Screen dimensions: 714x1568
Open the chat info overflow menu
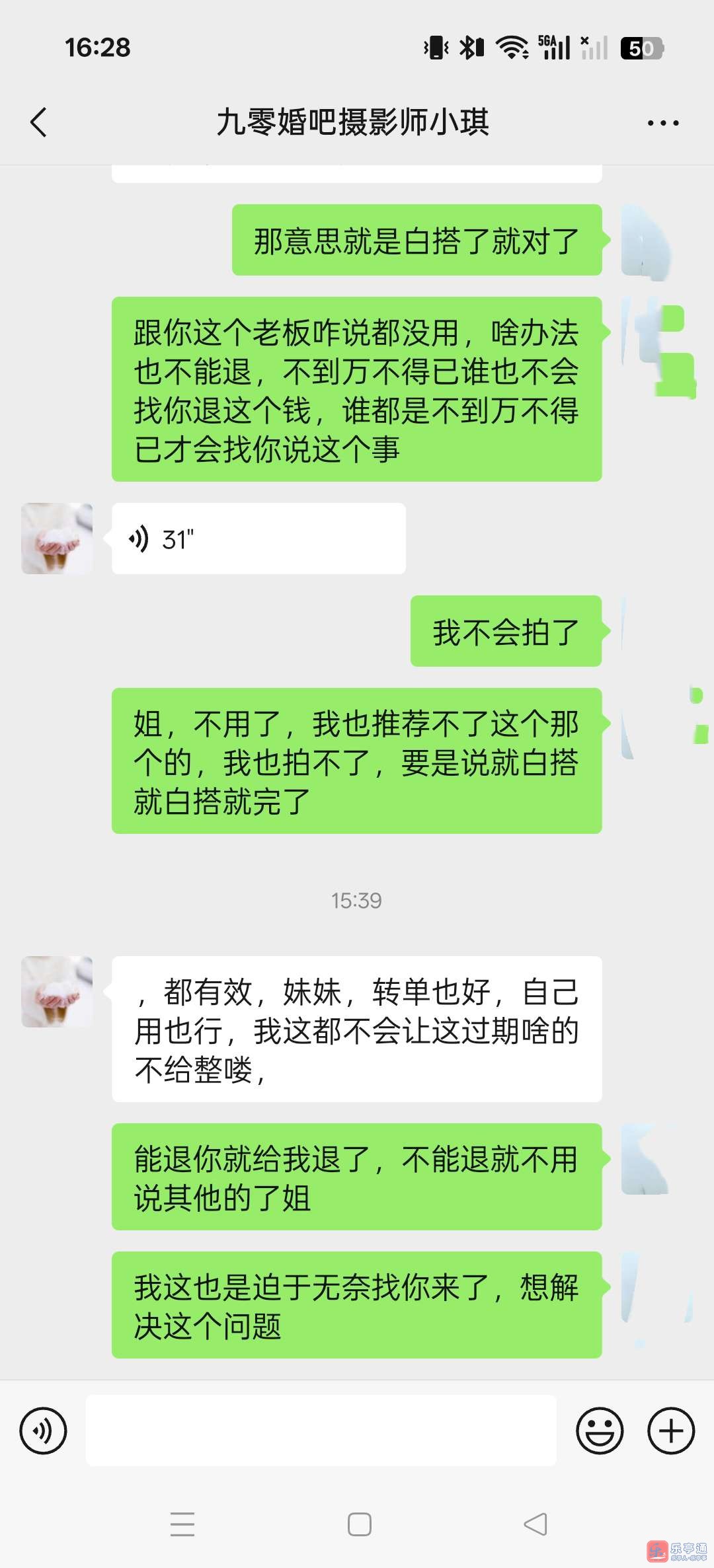tap(662, 123)
